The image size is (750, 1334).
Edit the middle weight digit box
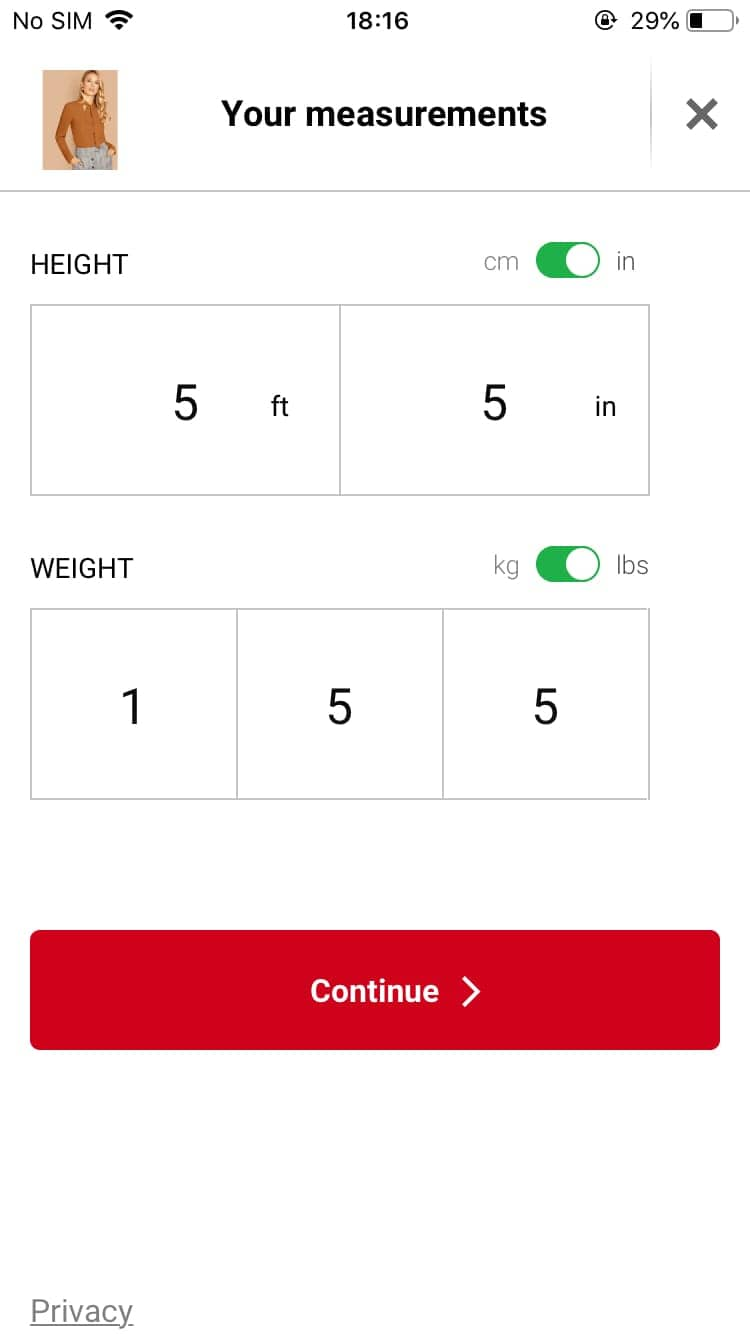pyautogui.click(x=340, y=704)
